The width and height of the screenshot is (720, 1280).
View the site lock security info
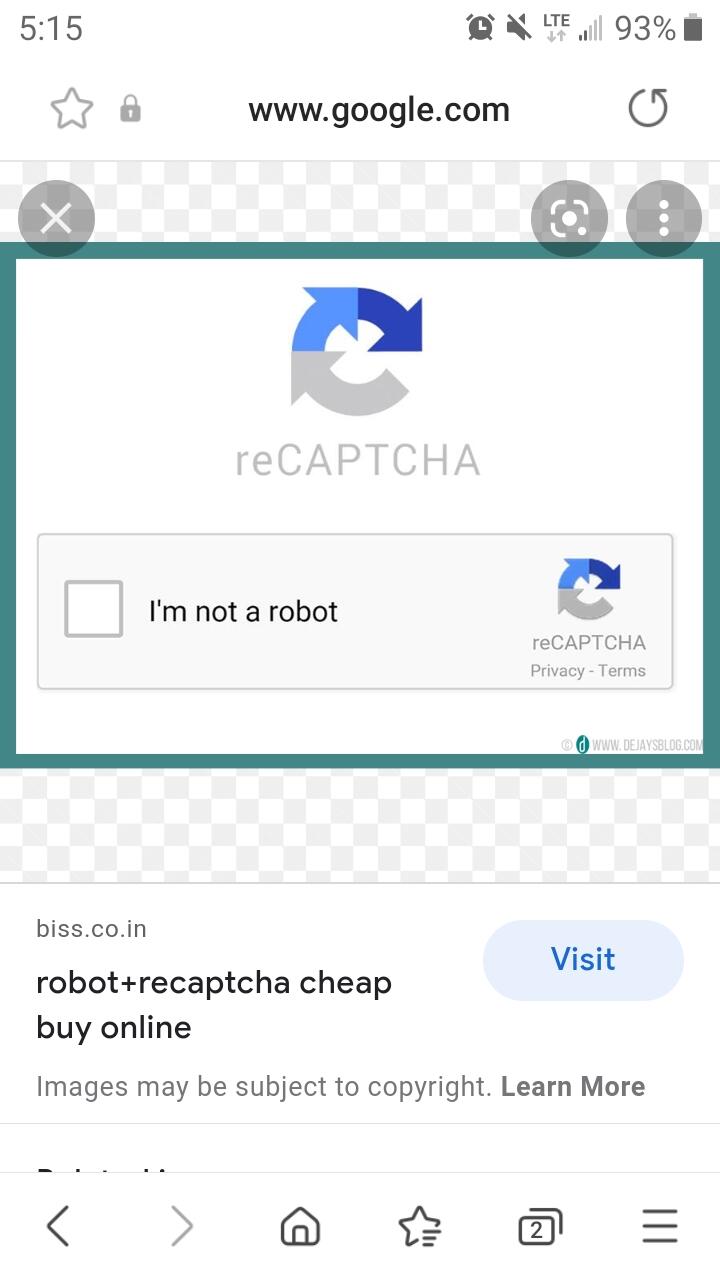tap(131, 109)
